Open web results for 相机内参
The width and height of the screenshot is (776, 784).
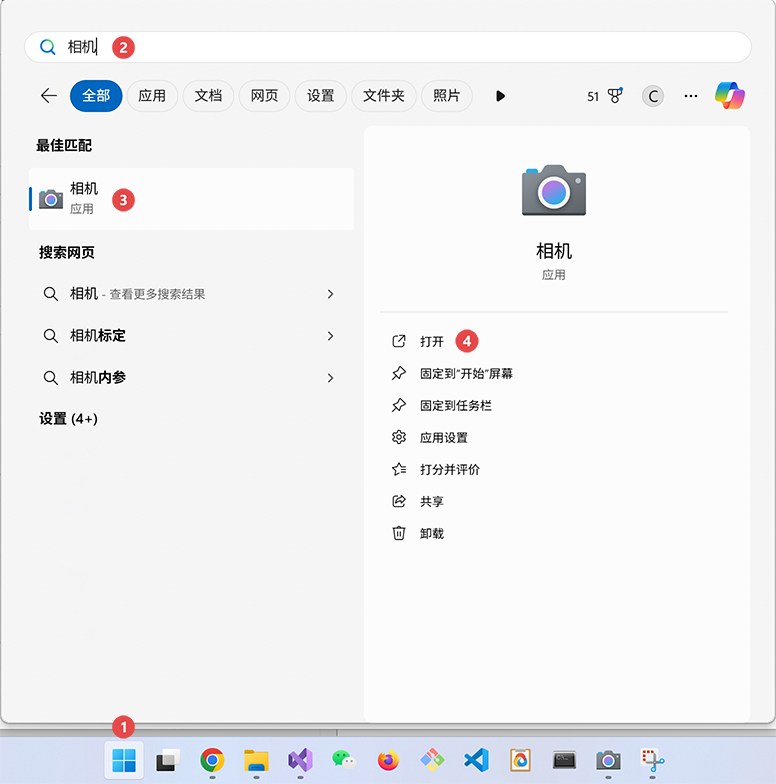[190, 378]
